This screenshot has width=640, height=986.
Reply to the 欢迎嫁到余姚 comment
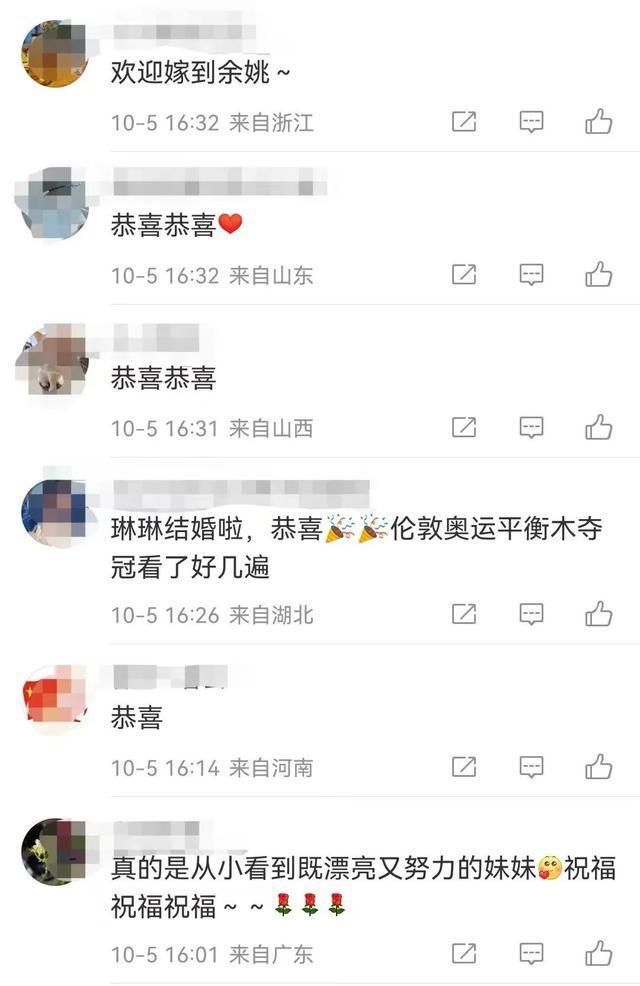pyautogui.click(x=531, y=122)
